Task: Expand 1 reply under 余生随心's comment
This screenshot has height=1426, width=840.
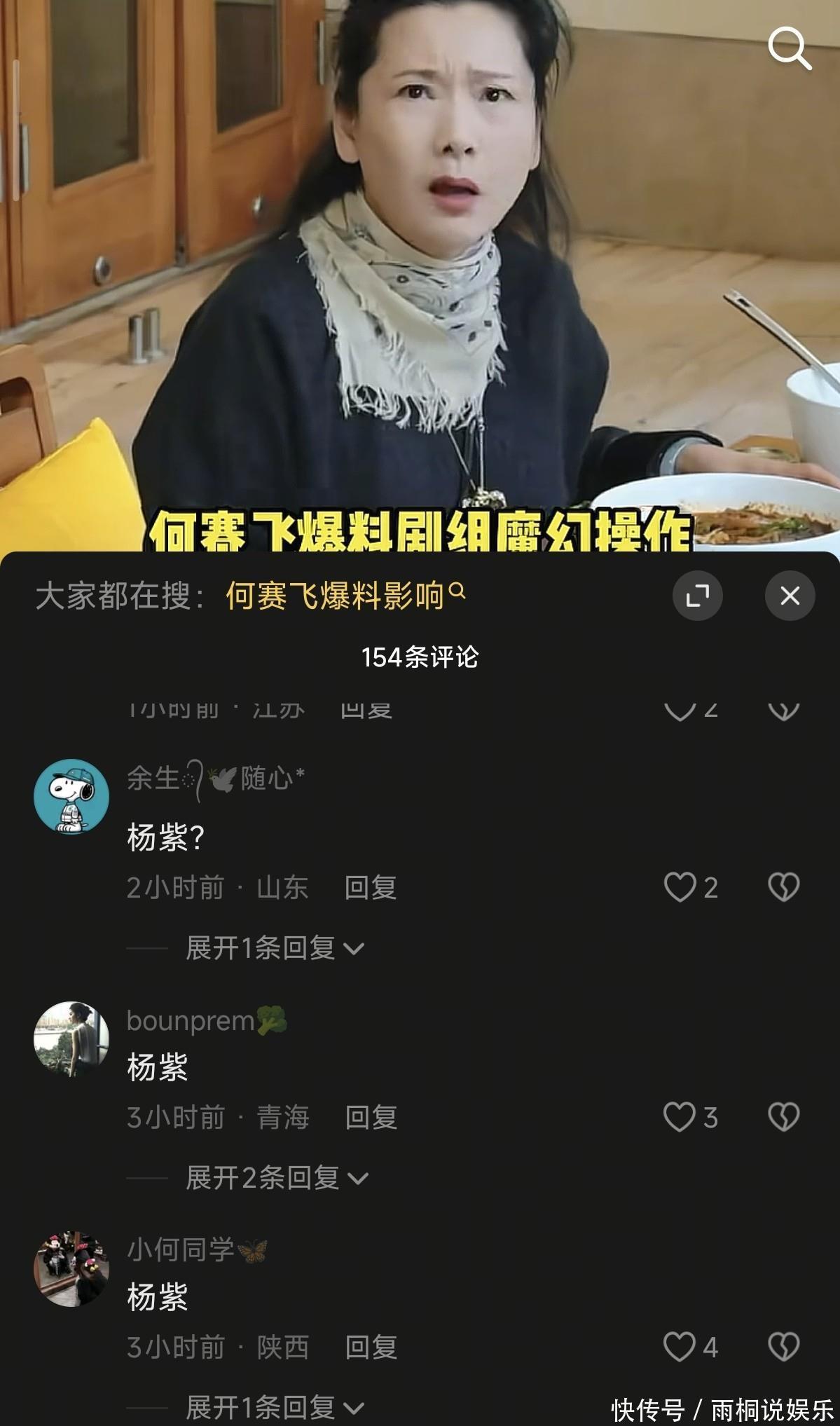Action: point(274,948)
